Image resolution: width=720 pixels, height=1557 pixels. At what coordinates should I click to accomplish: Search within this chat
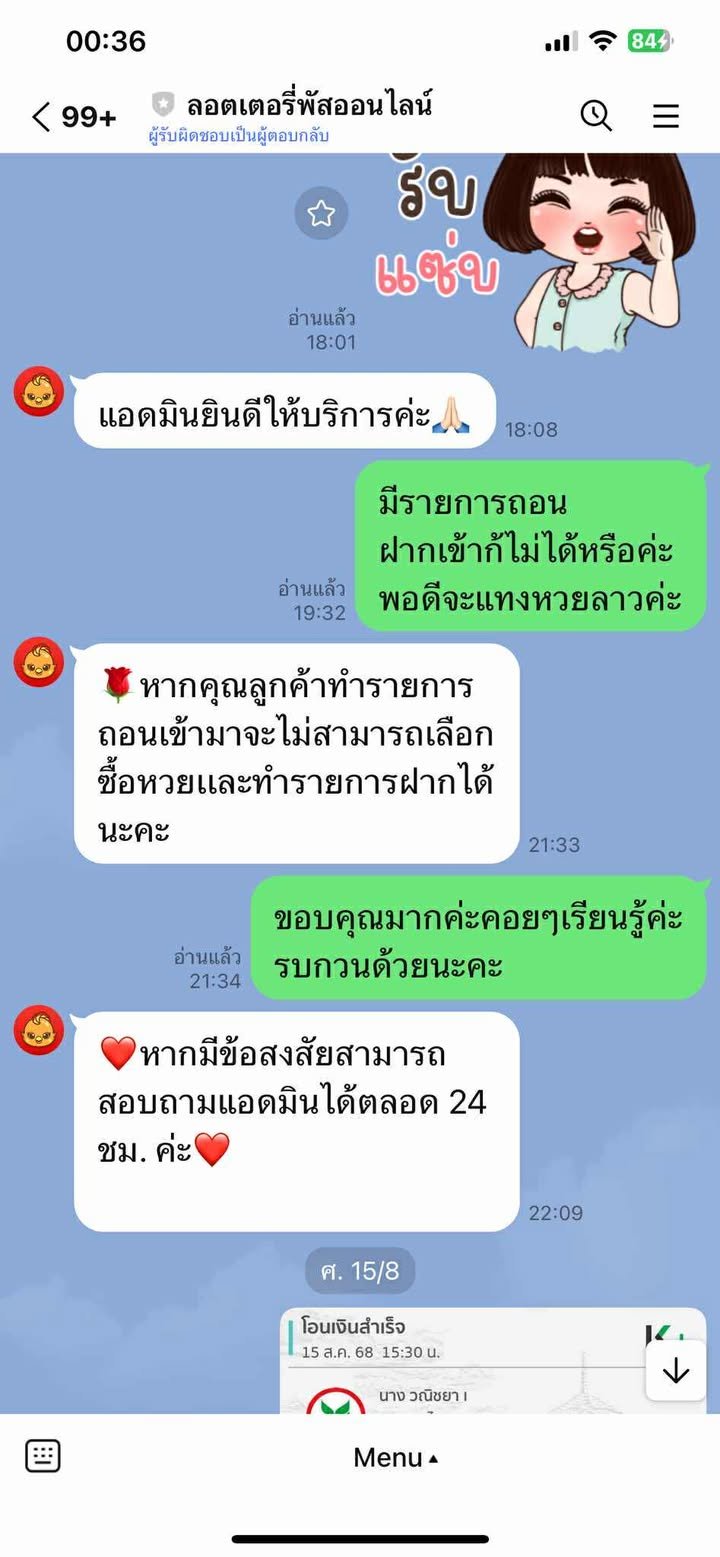point(596,116)
